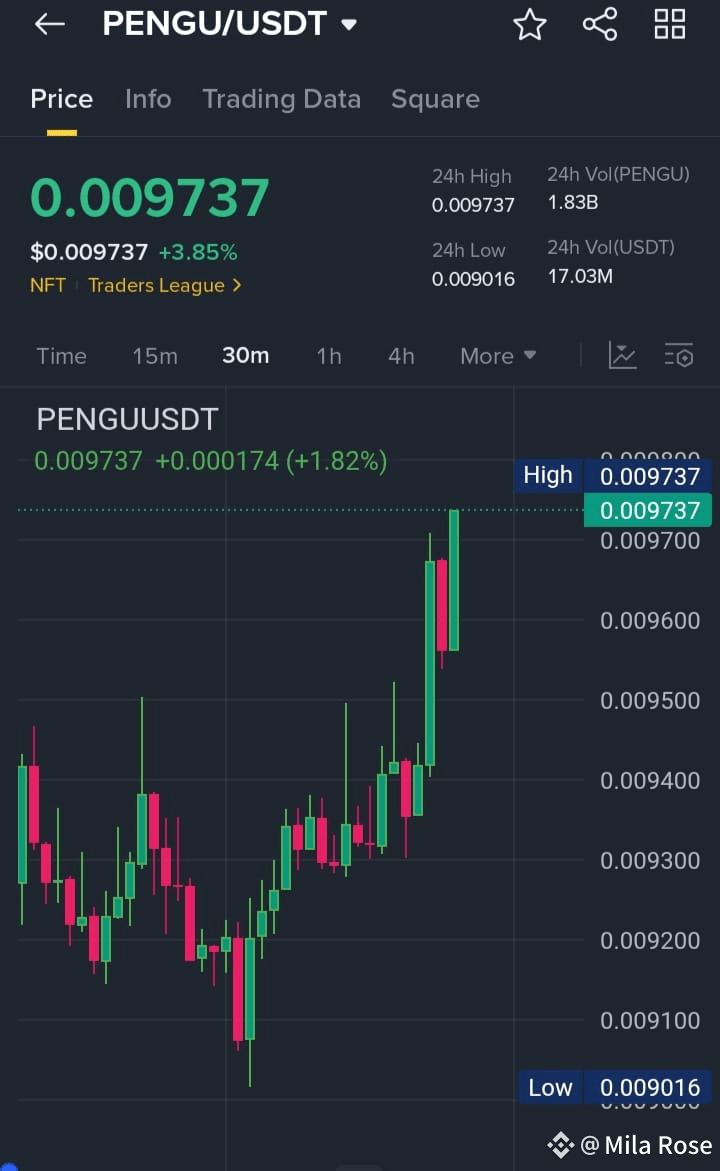This screenshot has height=1171, width=720.
Task: Tap the Price tab label
Action: (x=61, y=99)
